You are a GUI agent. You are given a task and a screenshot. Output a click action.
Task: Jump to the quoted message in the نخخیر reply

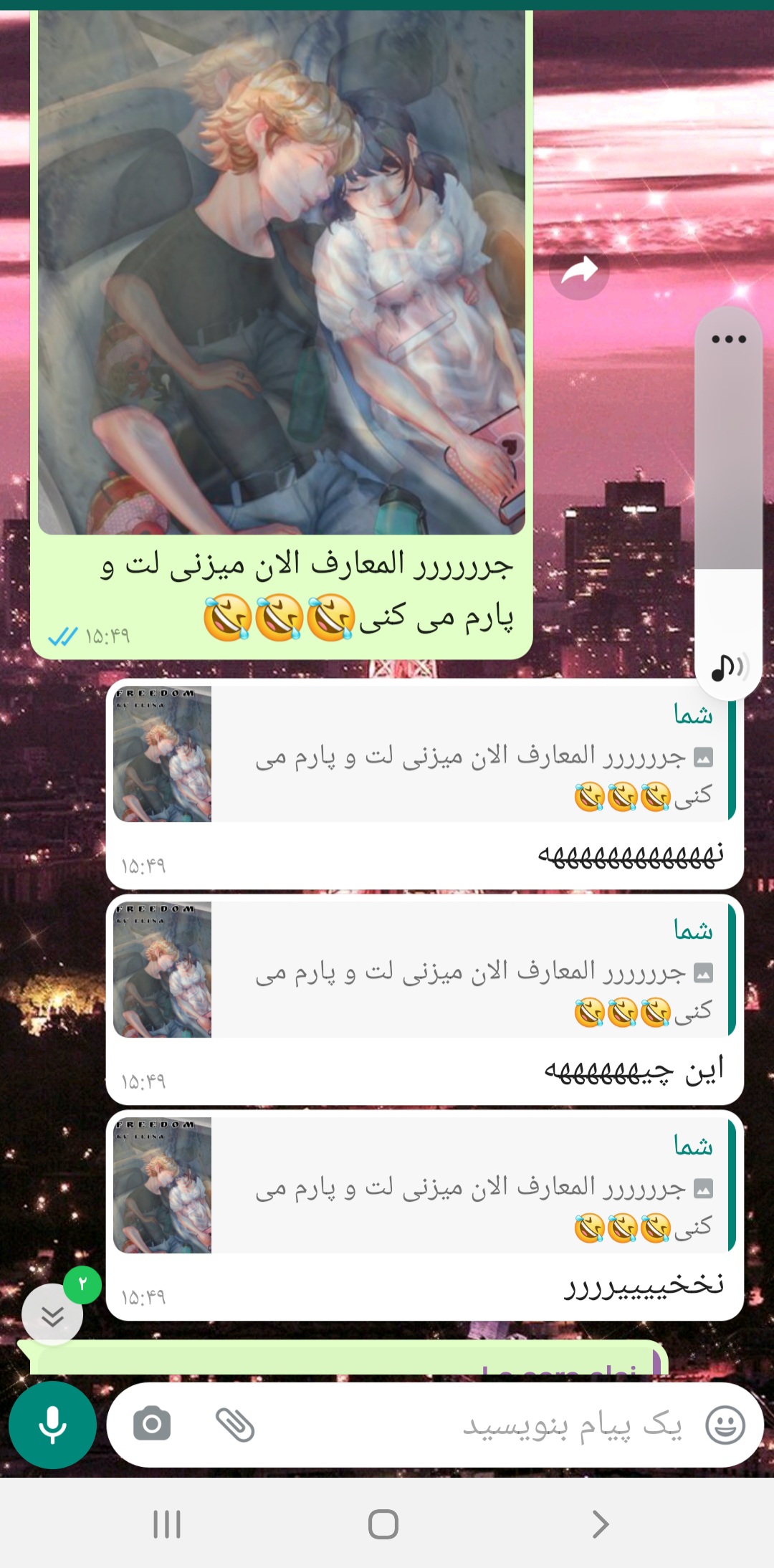(424, 1185)
